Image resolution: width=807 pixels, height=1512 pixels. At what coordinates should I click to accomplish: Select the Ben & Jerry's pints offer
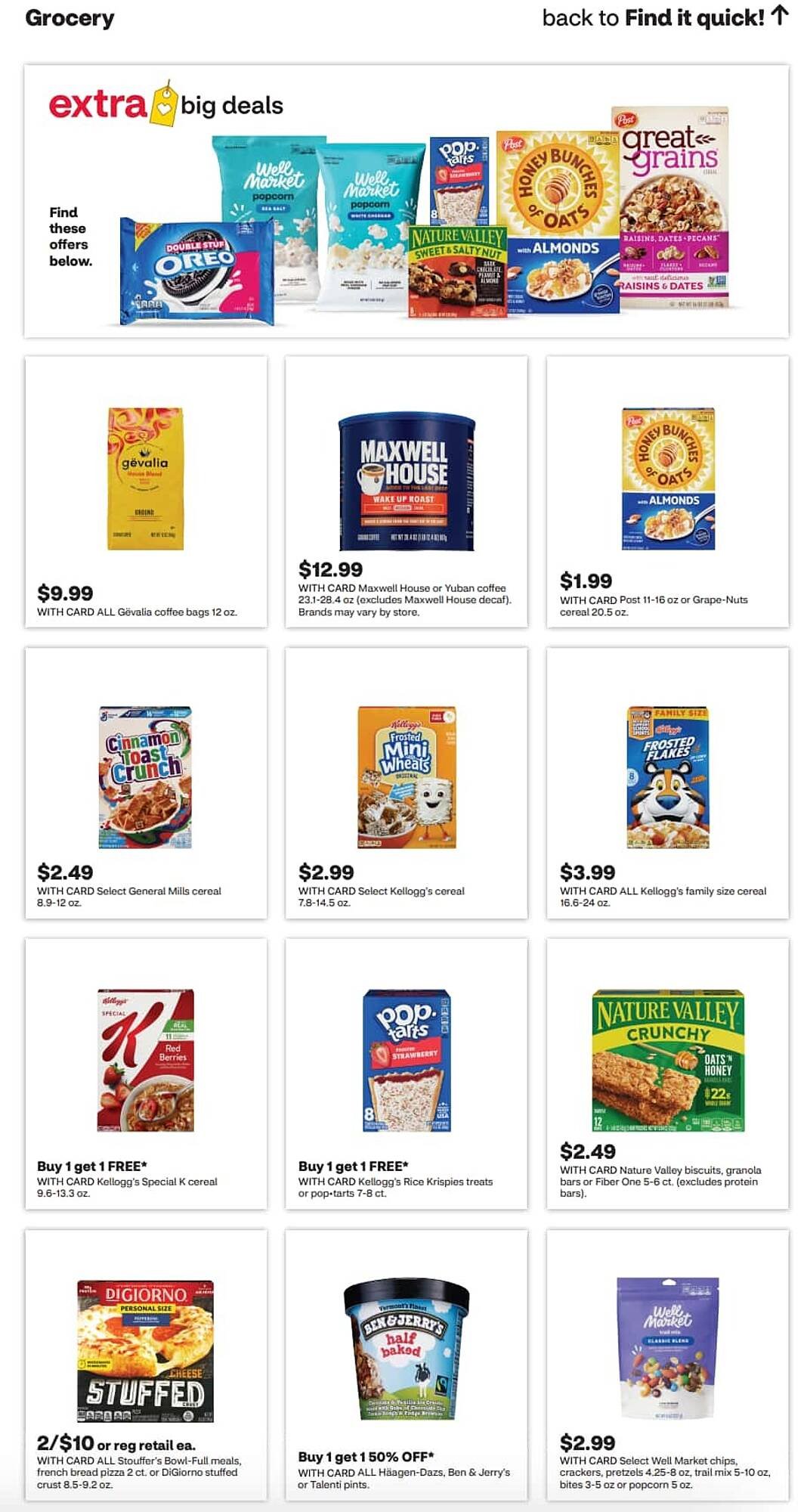coord(406,1365)
